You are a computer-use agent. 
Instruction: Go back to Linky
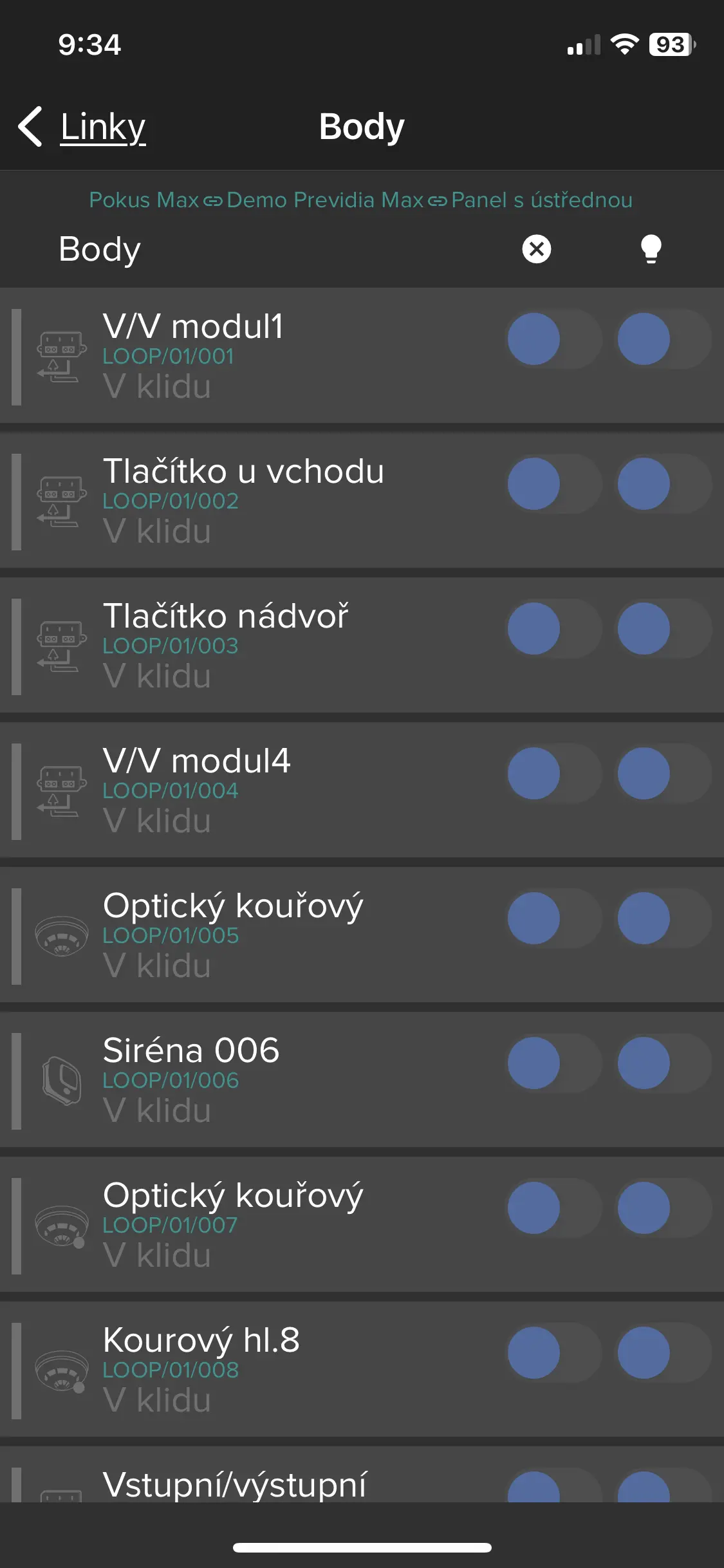[x=82, y=127]
